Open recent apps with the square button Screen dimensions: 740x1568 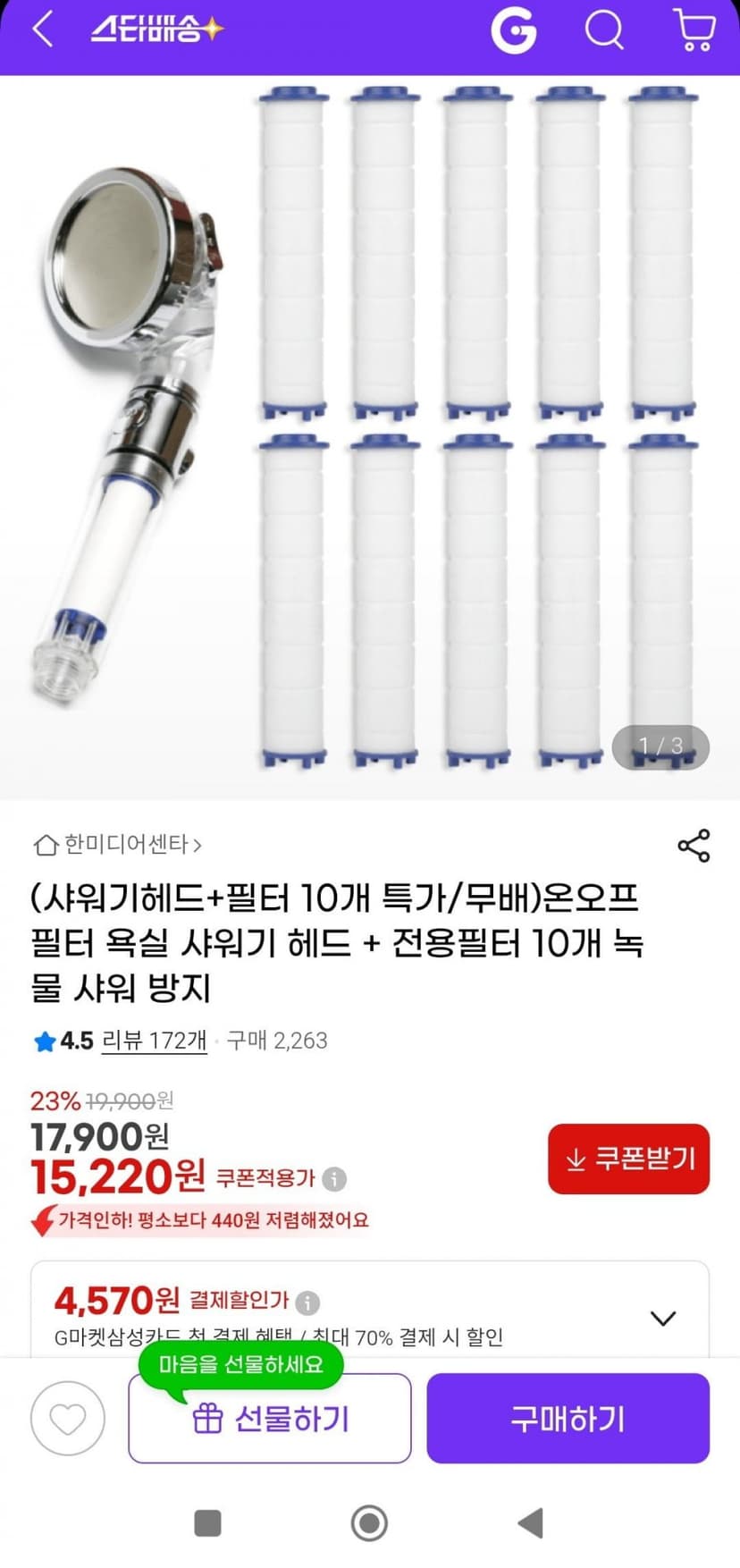(207, 1522)
